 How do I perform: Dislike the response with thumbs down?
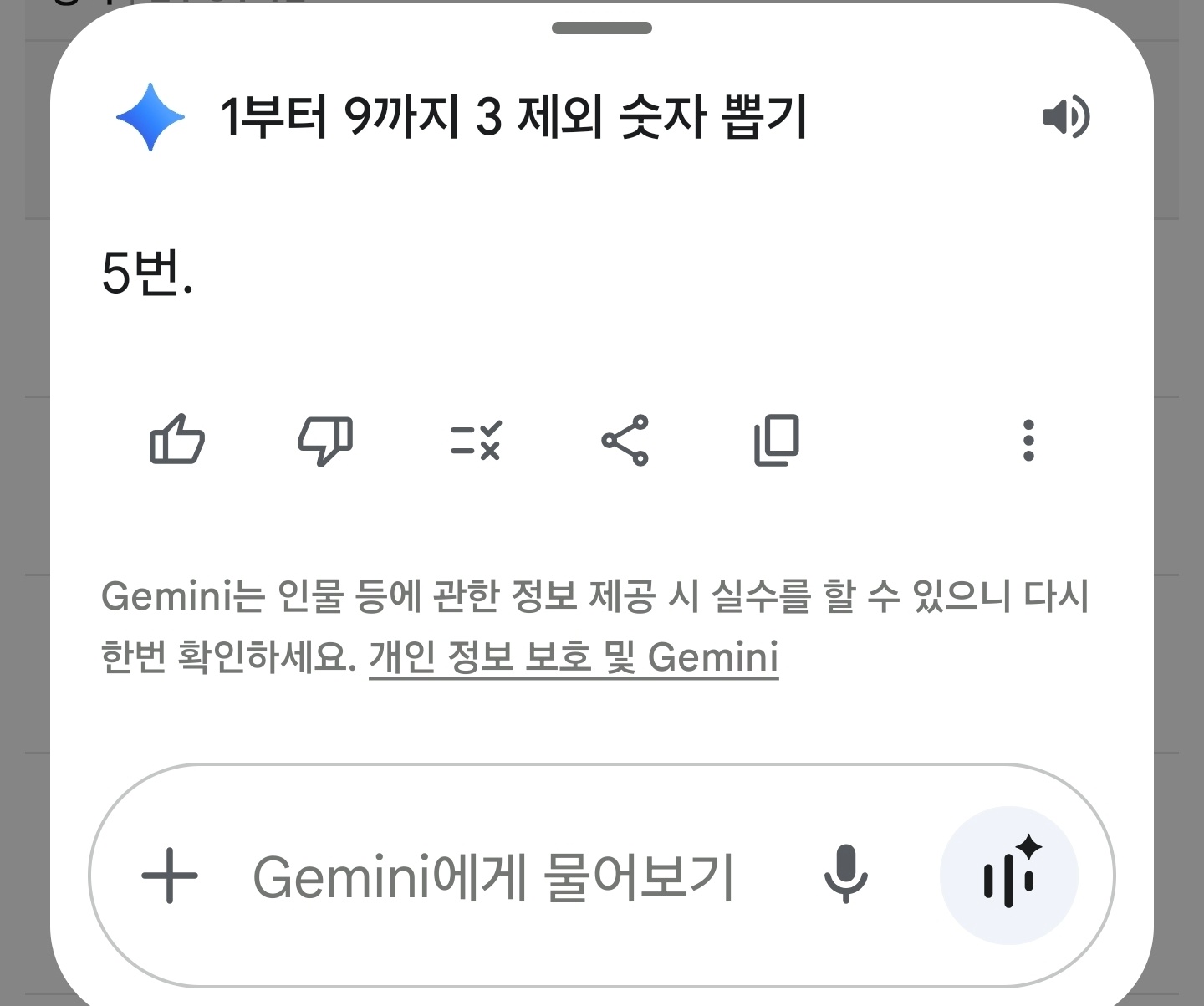tap(325, 440)
